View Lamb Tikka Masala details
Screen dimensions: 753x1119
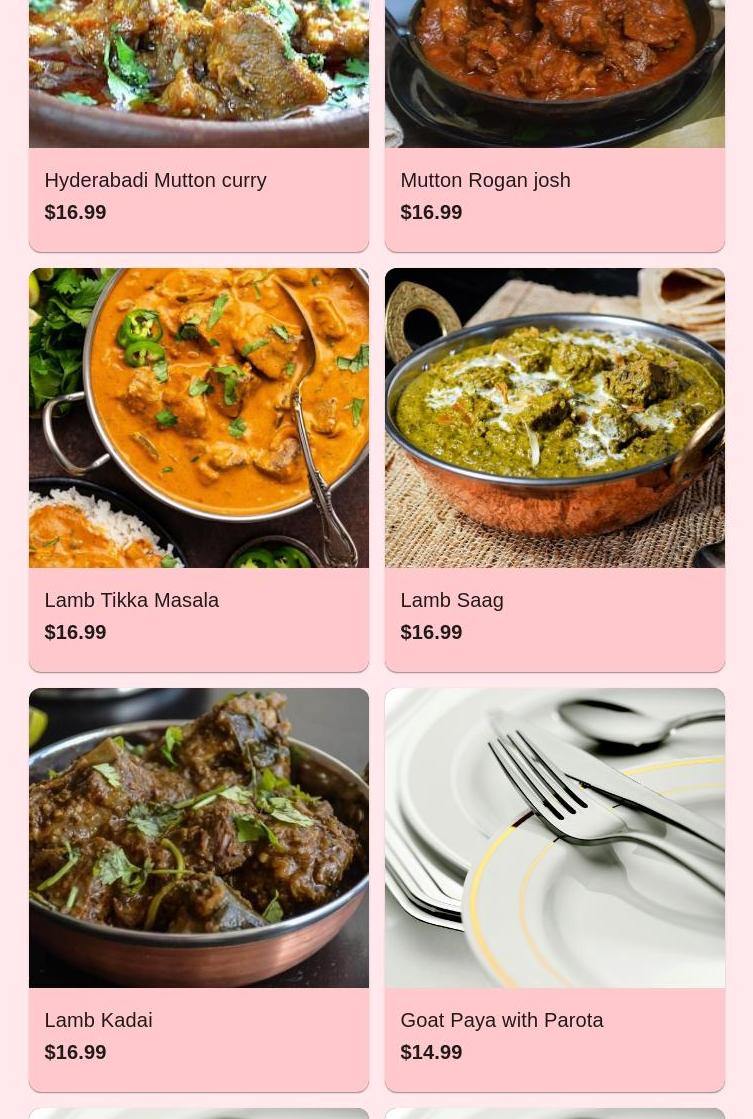click(198, 598)
